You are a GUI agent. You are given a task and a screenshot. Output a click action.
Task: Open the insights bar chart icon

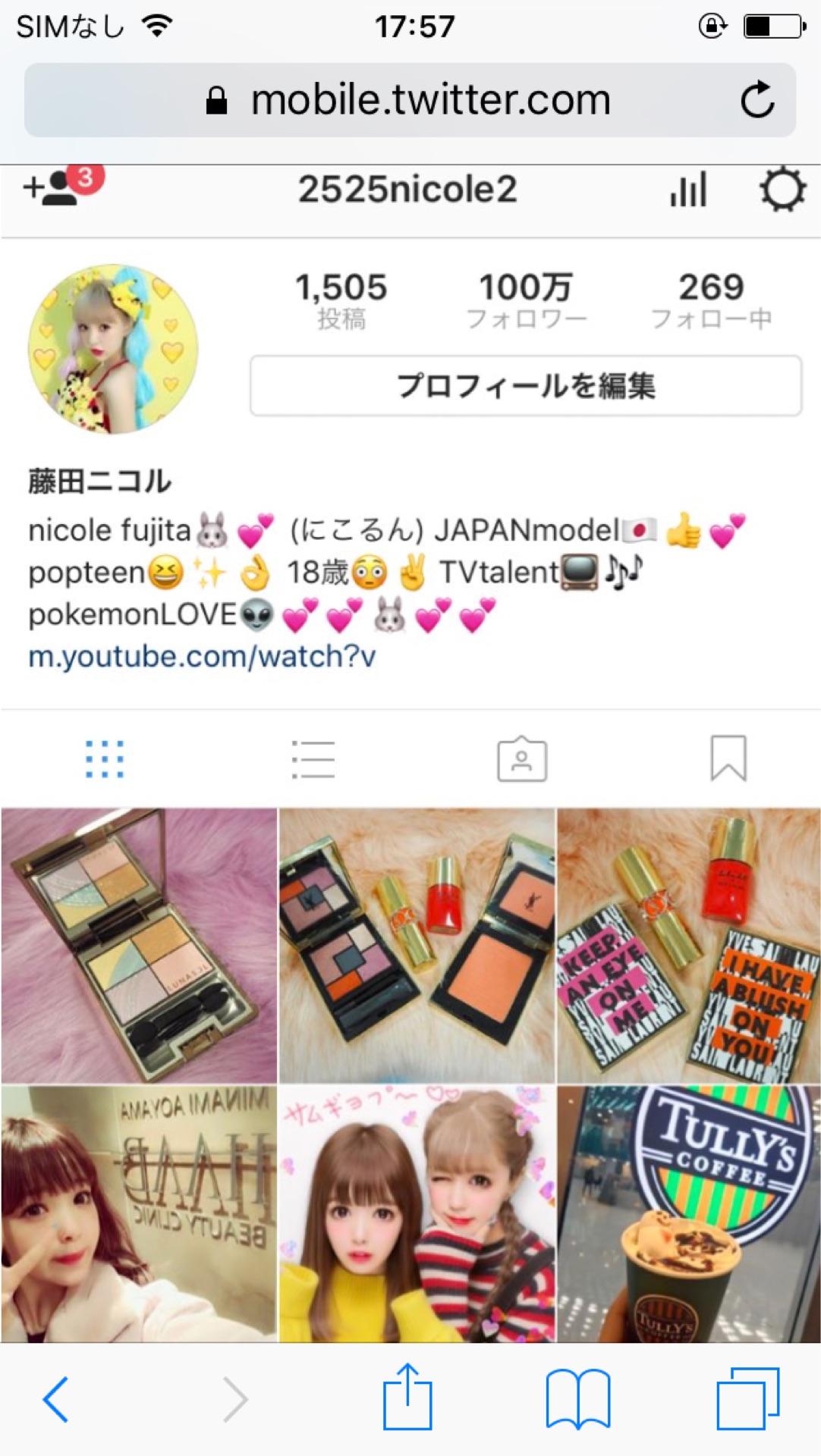coord(687,190)
